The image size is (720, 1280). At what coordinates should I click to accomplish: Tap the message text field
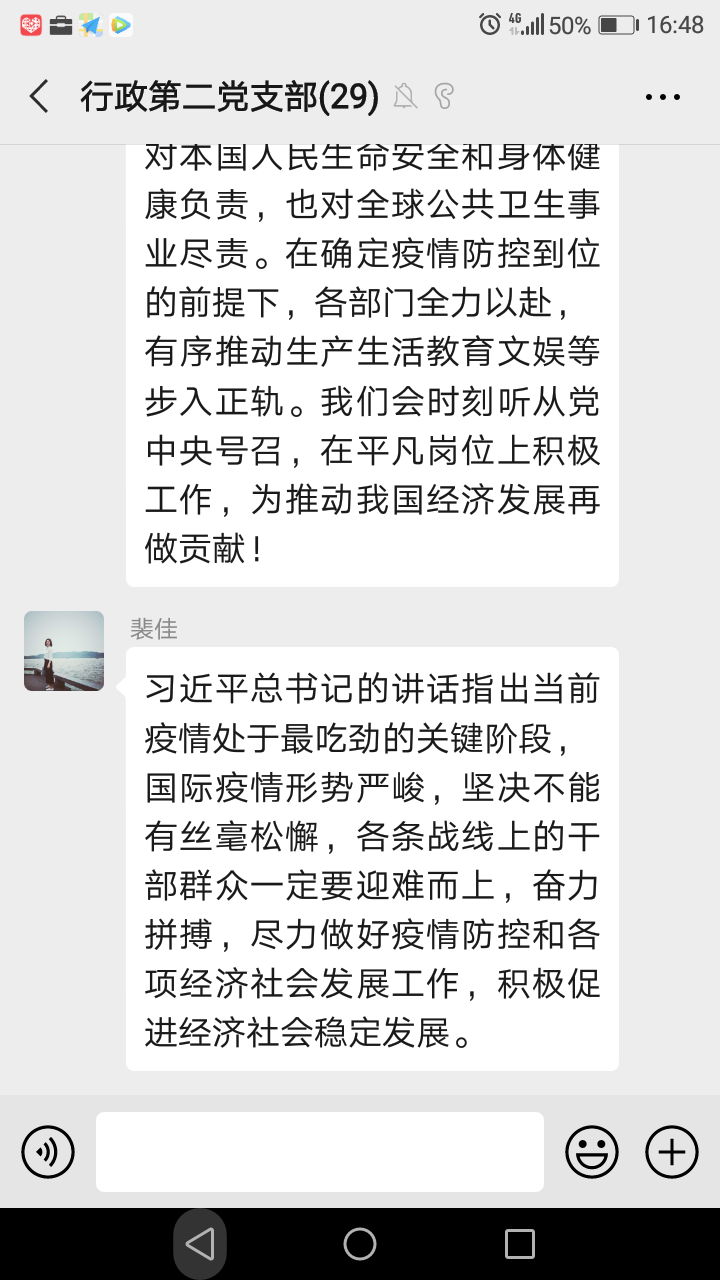click(320, 1152)
